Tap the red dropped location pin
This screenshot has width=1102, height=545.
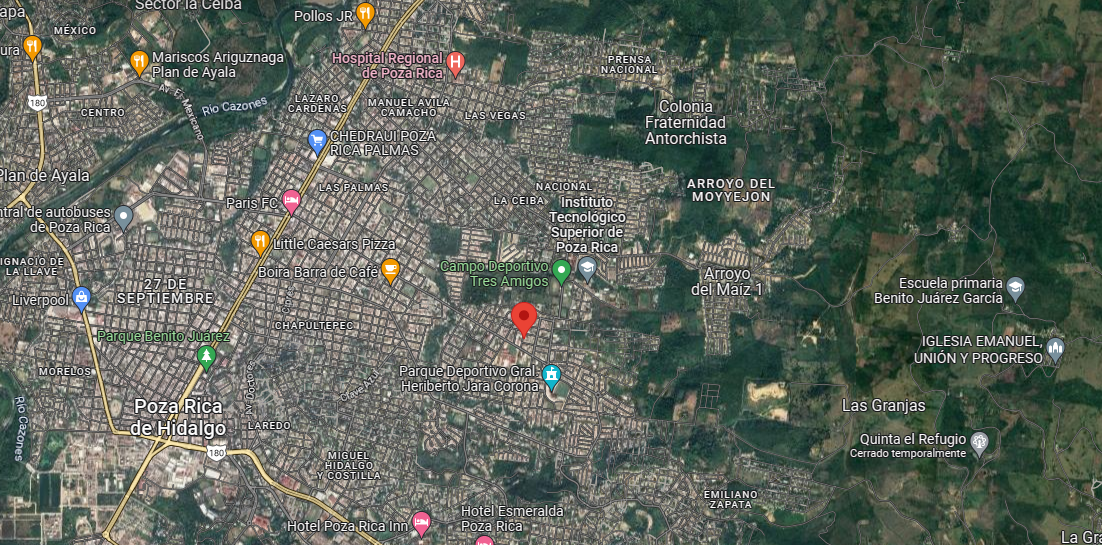coord(524,319)
